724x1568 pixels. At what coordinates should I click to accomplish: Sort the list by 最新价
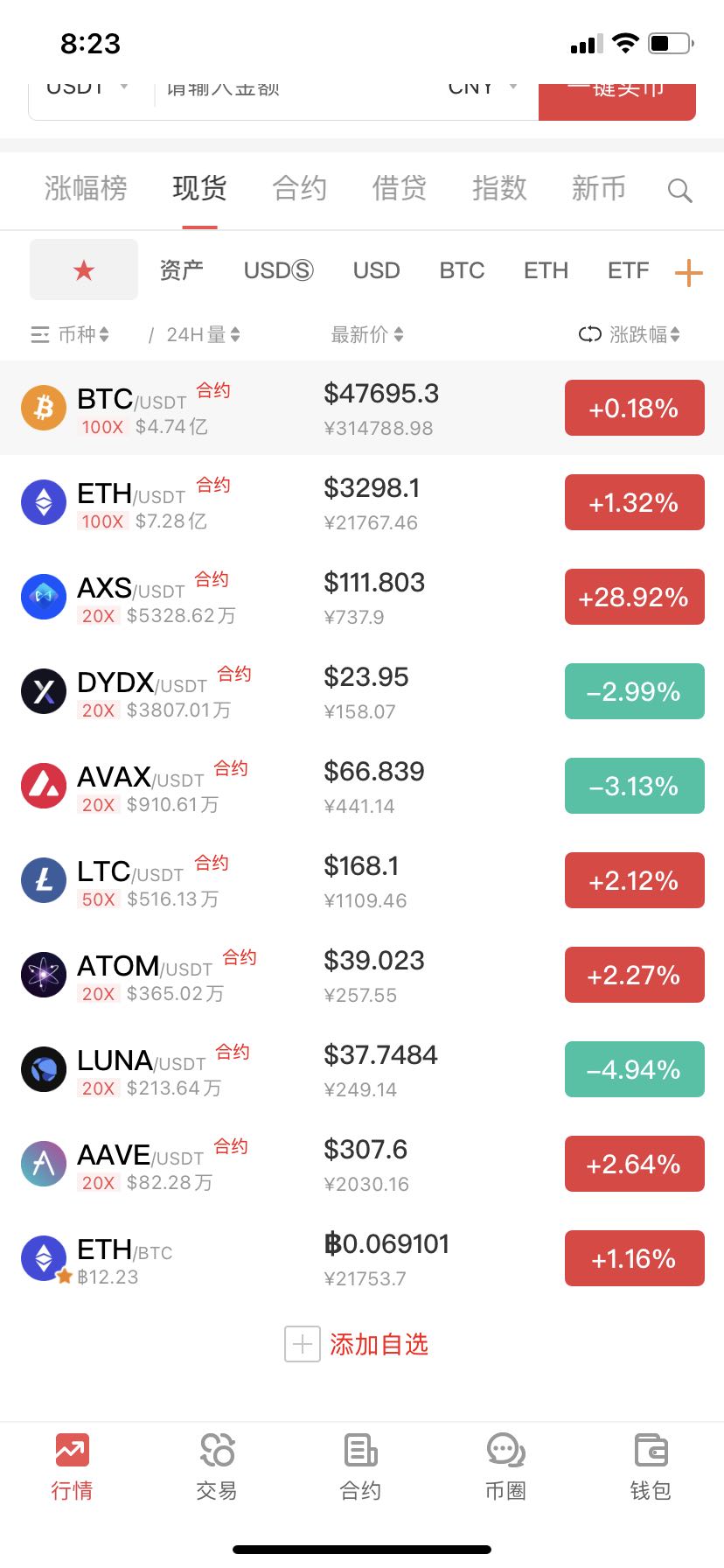[x=366, y=334]
